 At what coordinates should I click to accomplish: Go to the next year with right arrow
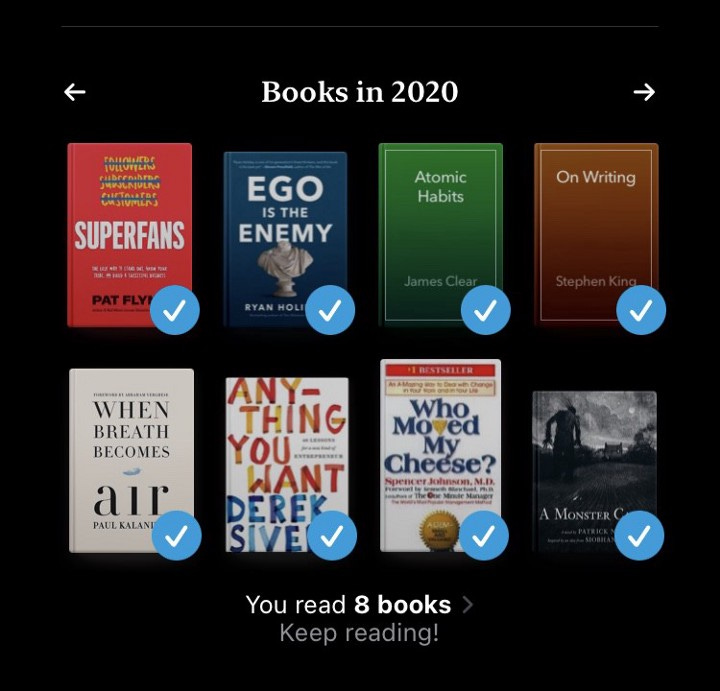644,92
